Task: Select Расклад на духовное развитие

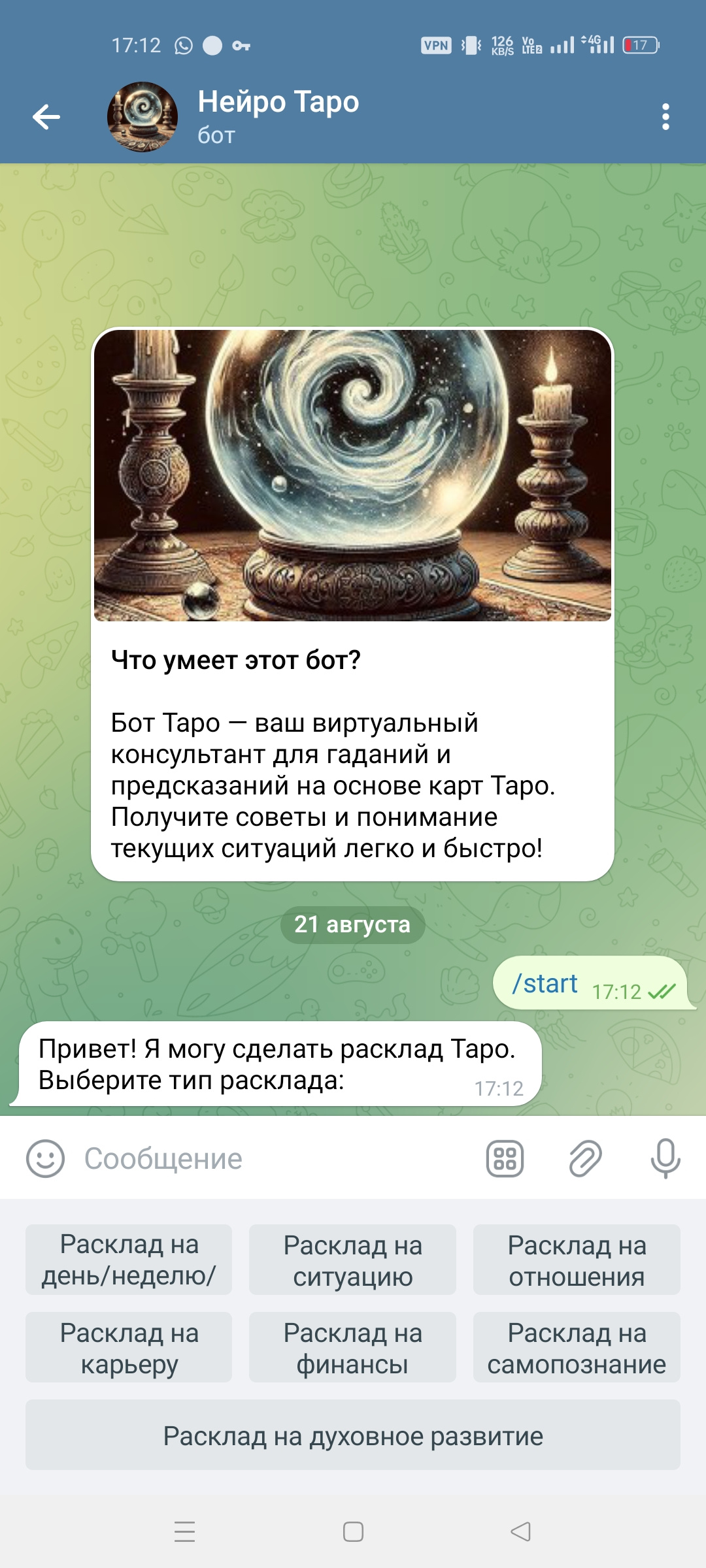Action: pos(353,1435)
